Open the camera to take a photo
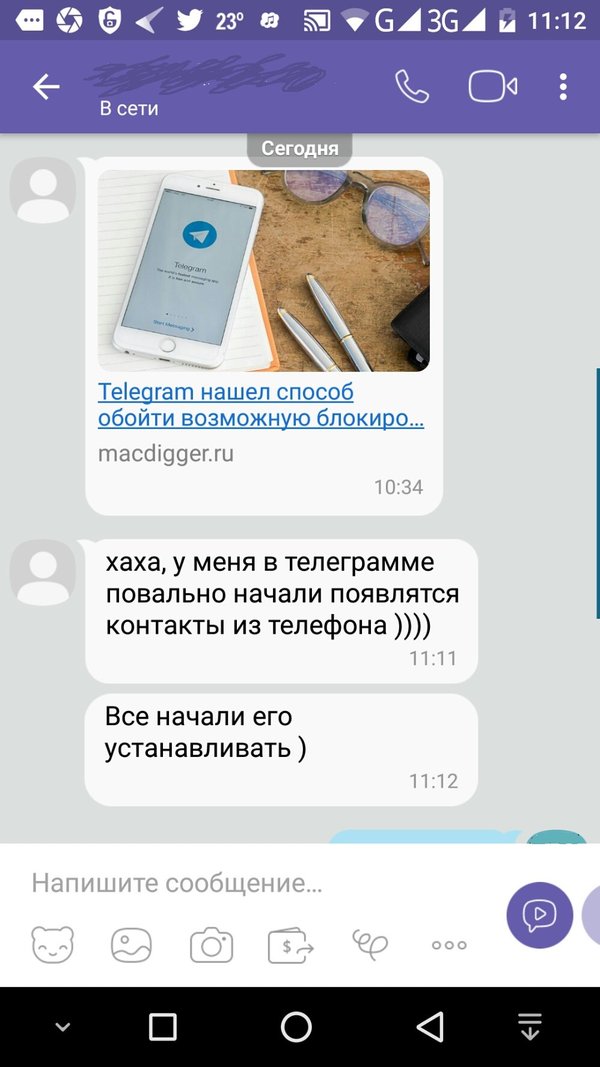Image resolution: width=600 pixels, height=1067 pixels. pos(211,944)
